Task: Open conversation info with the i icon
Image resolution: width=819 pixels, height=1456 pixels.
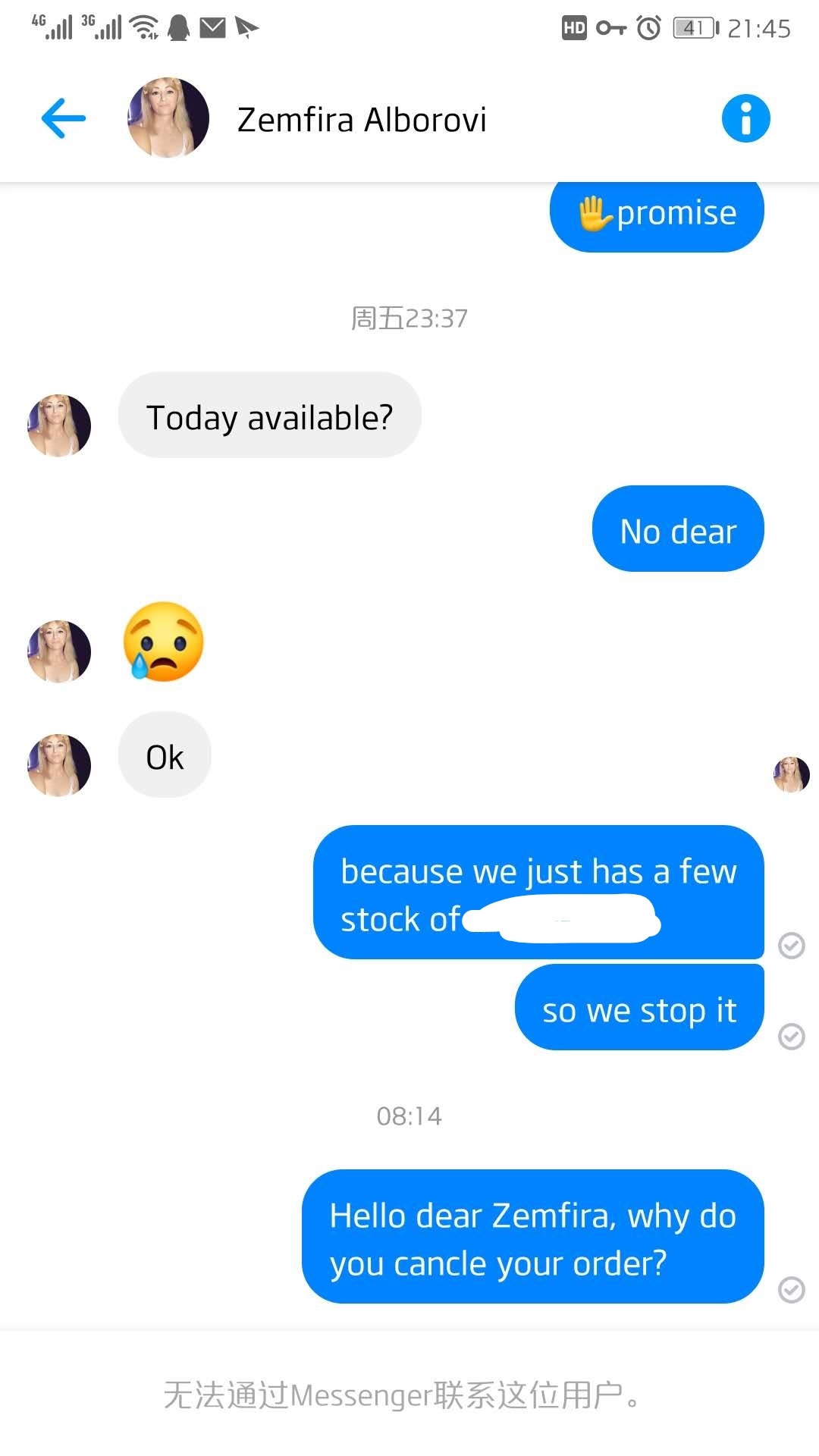Action: click(745, 118)
